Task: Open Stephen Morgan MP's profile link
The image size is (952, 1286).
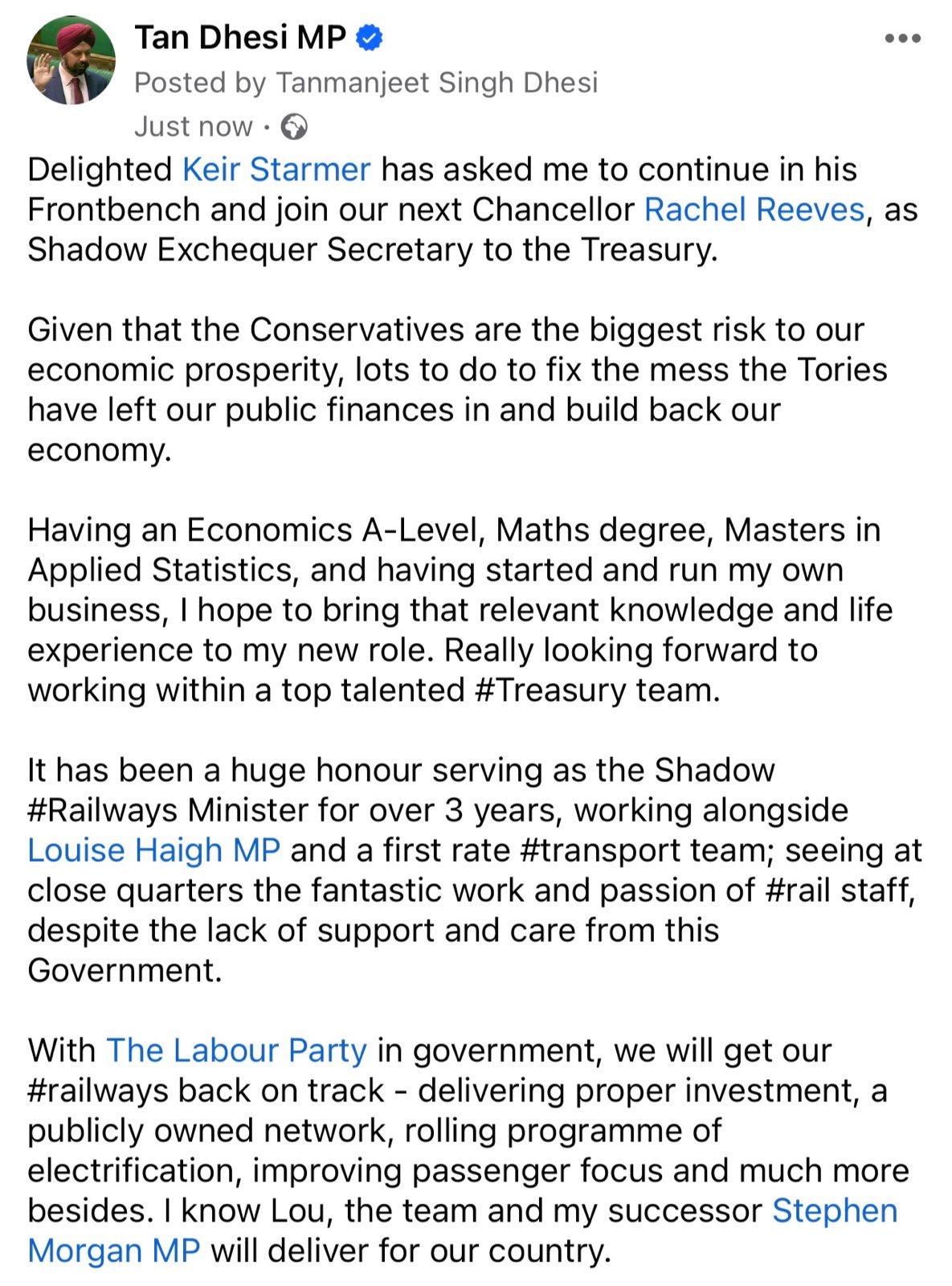Action: click(x=836, y=1210)
